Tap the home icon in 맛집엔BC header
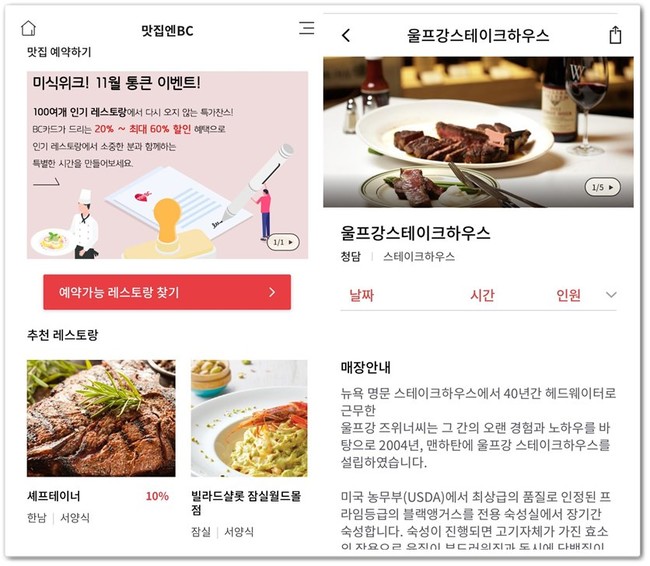The width and height of the screenshot is (650, 566). (28, 28)
